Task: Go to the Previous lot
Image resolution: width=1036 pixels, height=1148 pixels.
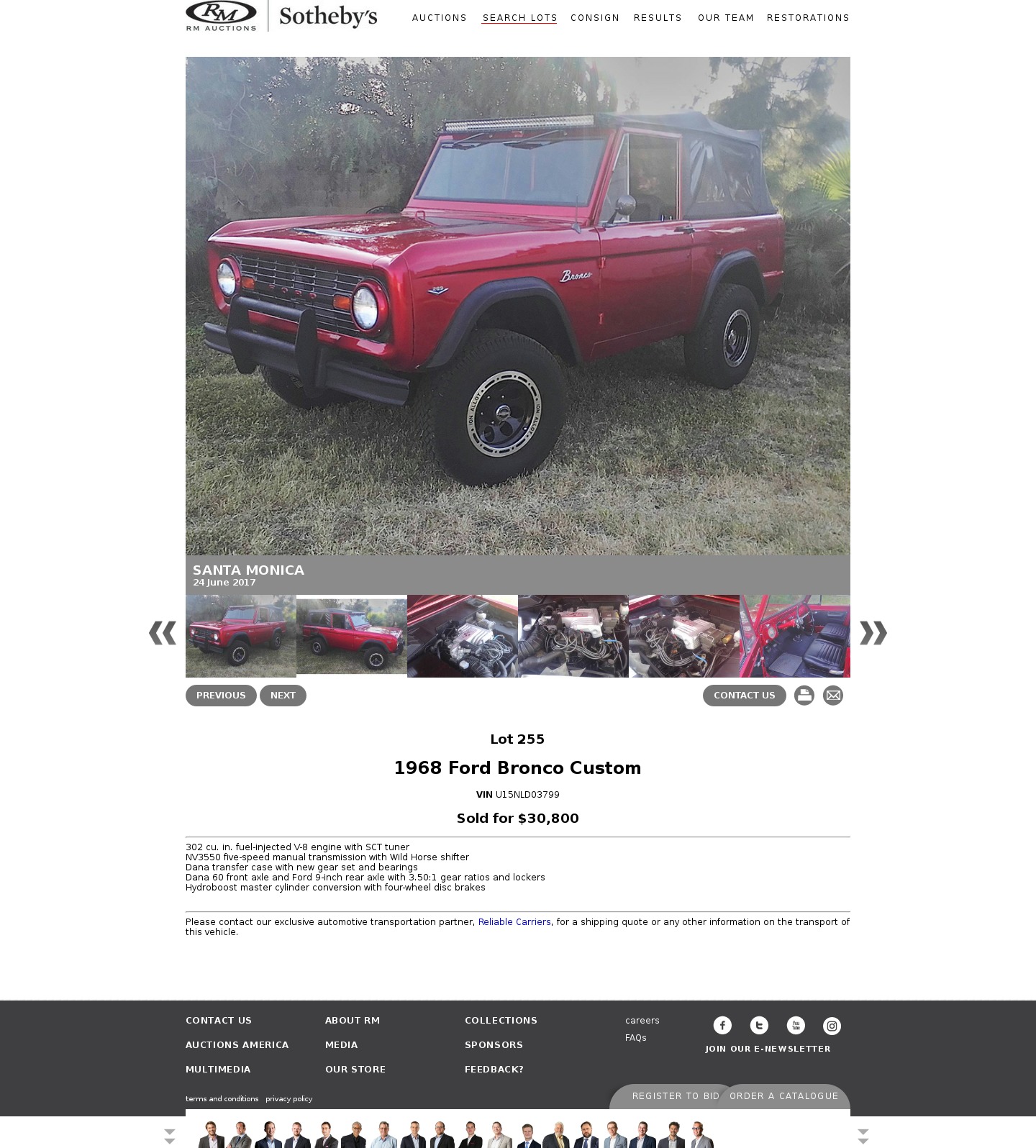Action: click(221, 696)
